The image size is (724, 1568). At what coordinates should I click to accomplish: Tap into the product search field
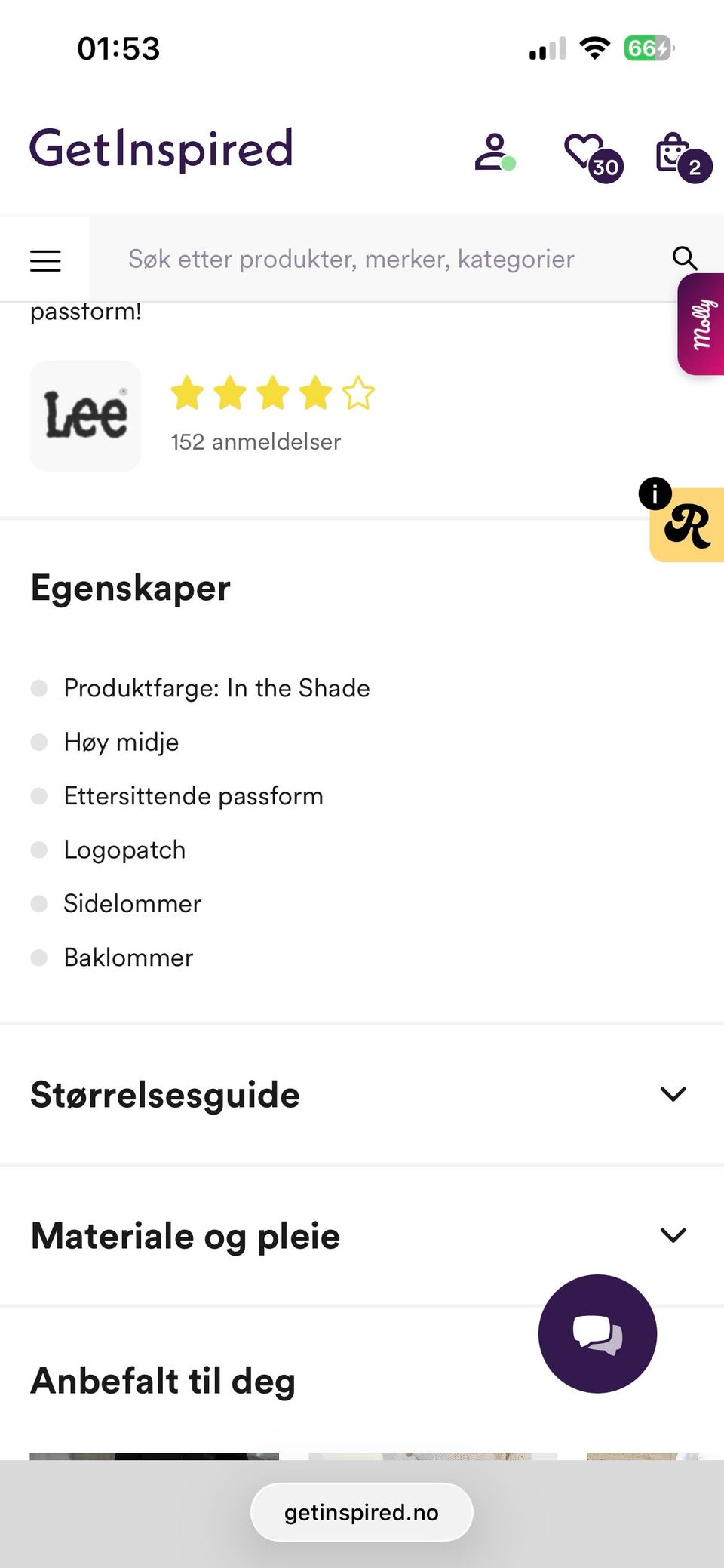click(x=351, y=258)
